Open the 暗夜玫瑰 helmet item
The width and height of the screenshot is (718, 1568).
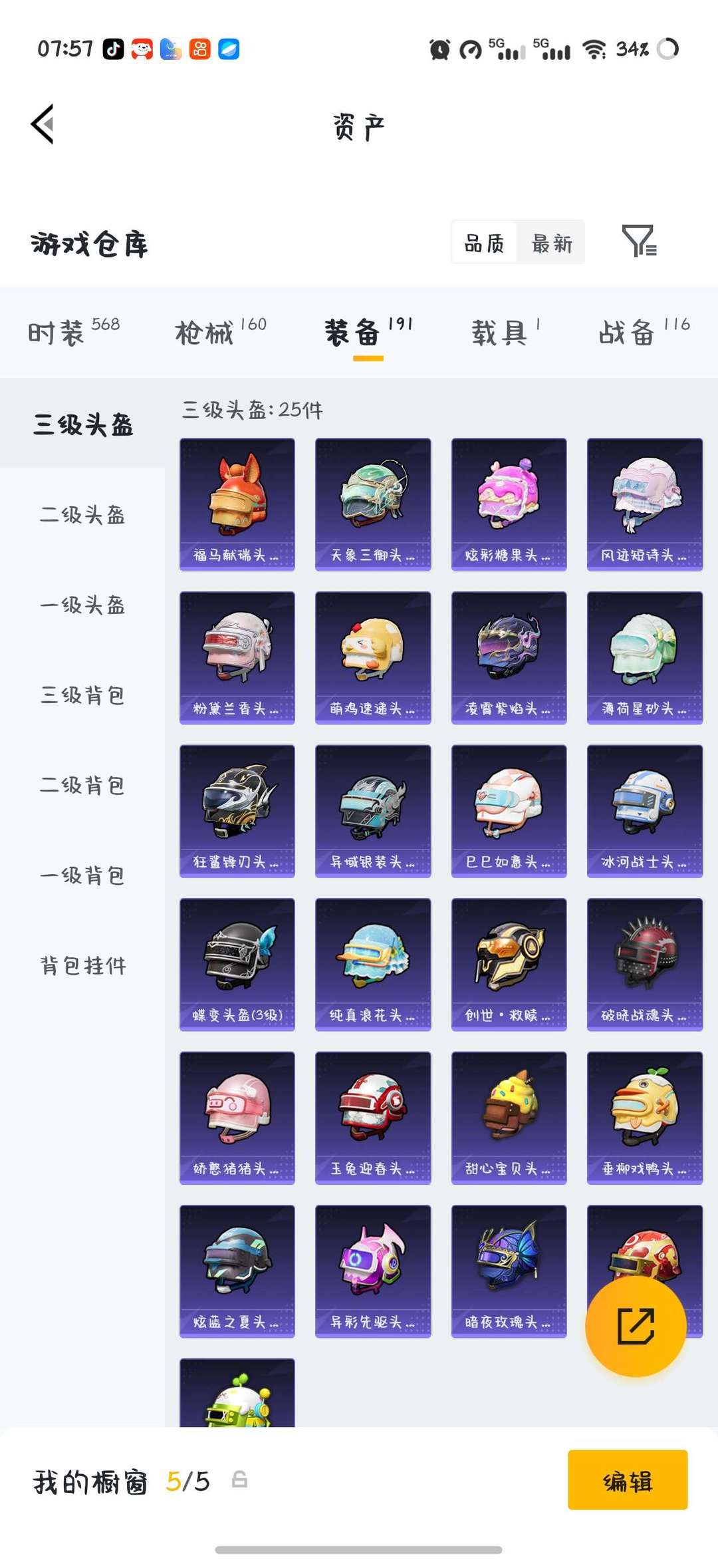pyautogui.click(x=509, y=1271)
